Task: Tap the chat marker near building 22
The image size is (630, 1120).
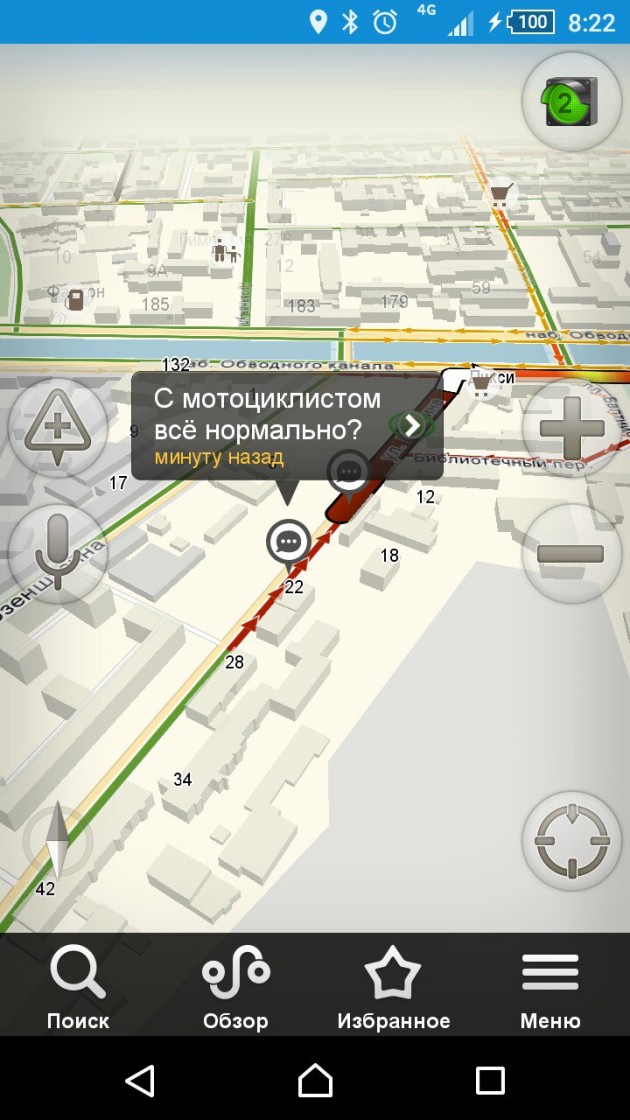Action: click(x=289, y=541)
